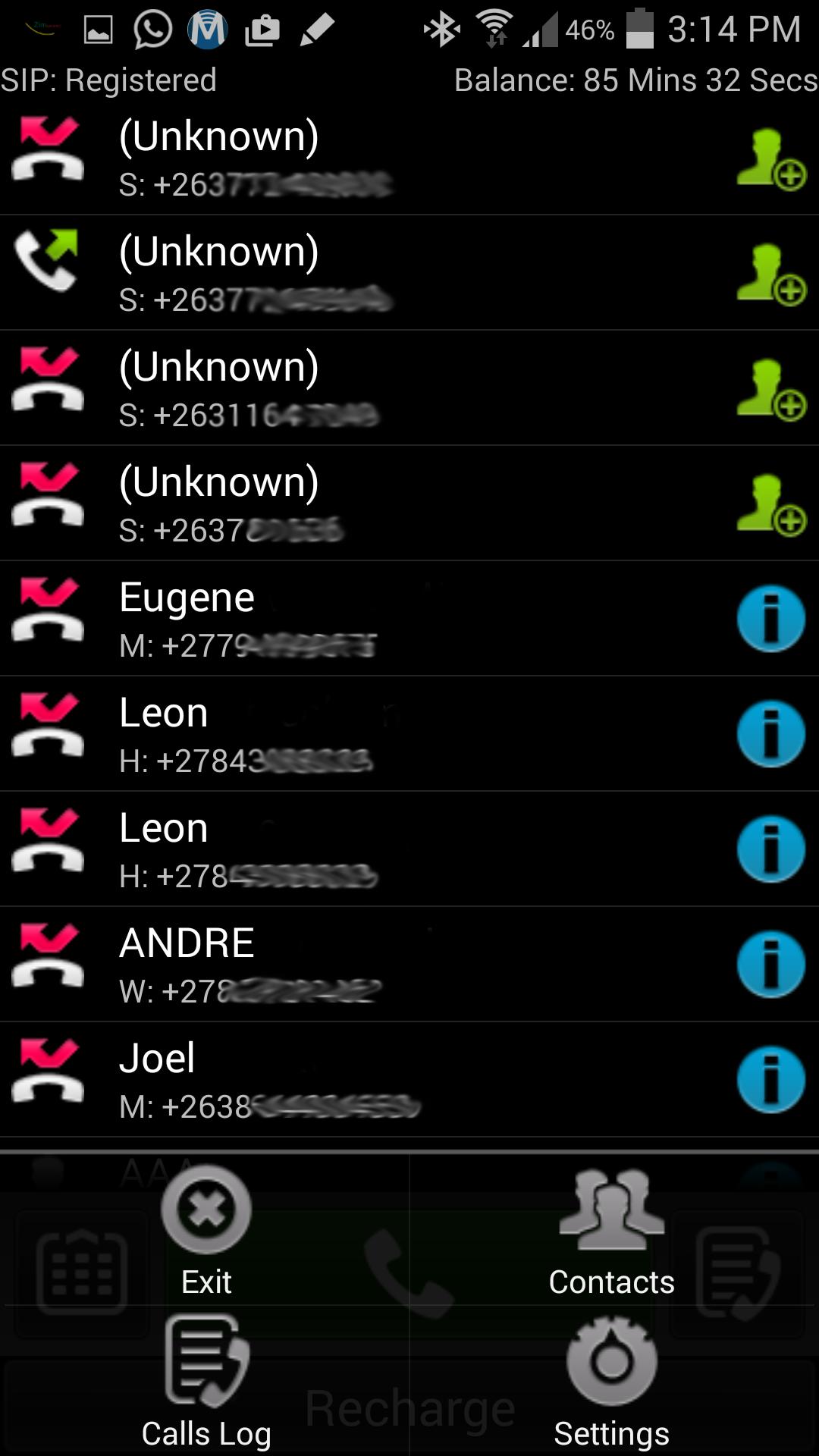Image resolution: width=819 pixels, height=1456 pixels.
Task: View info for Eugene's call
Action: [x=770, y=619]
